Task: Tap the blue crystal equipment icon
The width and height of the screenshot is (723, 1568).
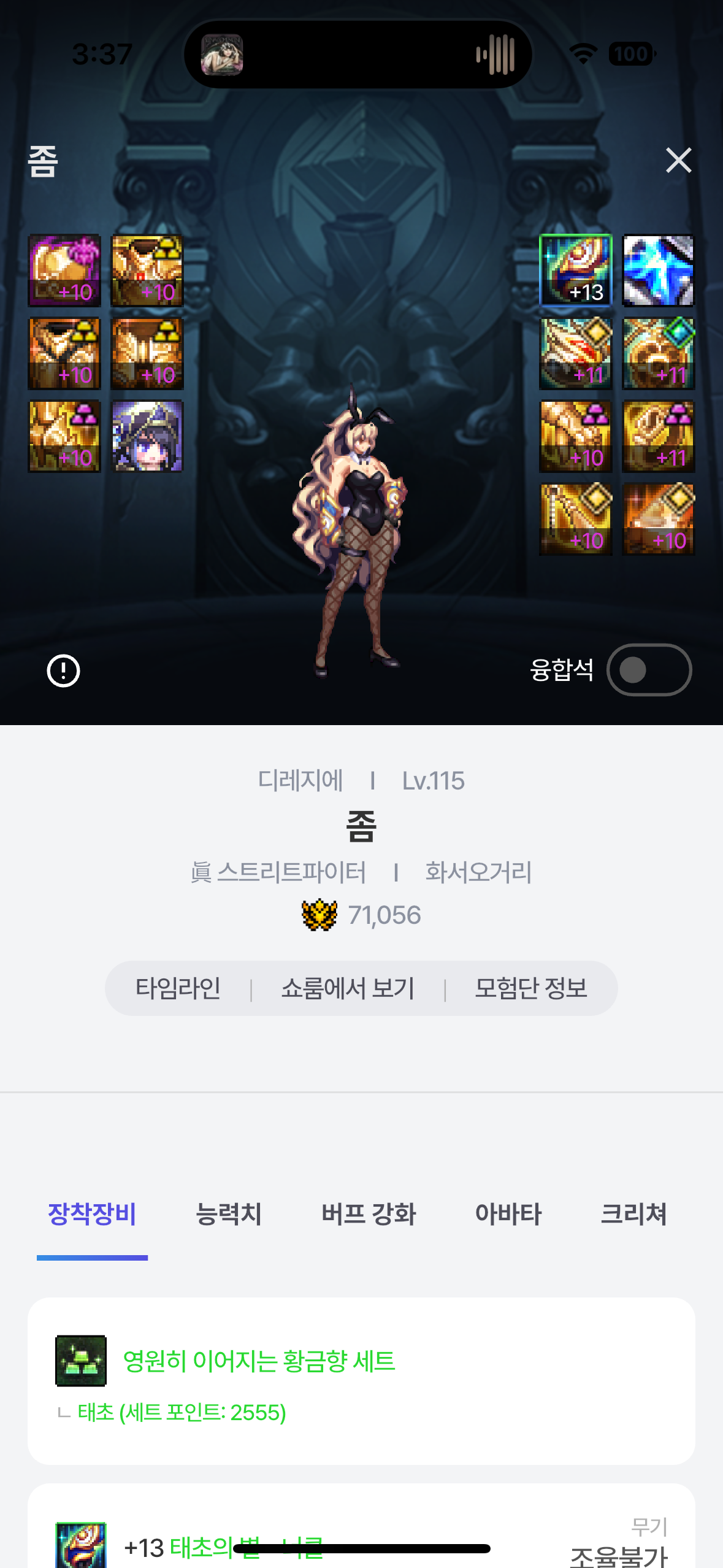Action: pos(658,271)
